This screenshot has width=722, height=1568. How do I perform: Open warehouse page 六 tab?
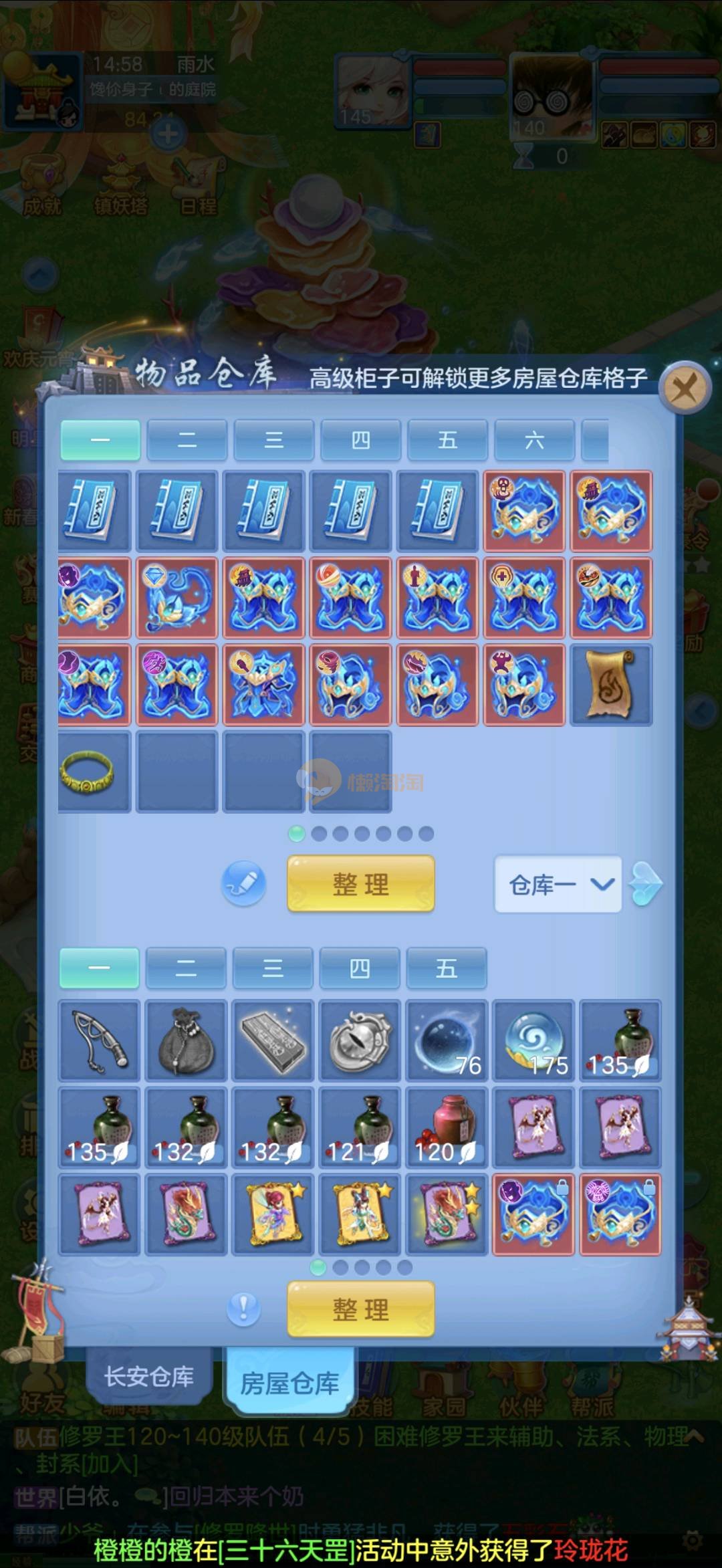534,440
